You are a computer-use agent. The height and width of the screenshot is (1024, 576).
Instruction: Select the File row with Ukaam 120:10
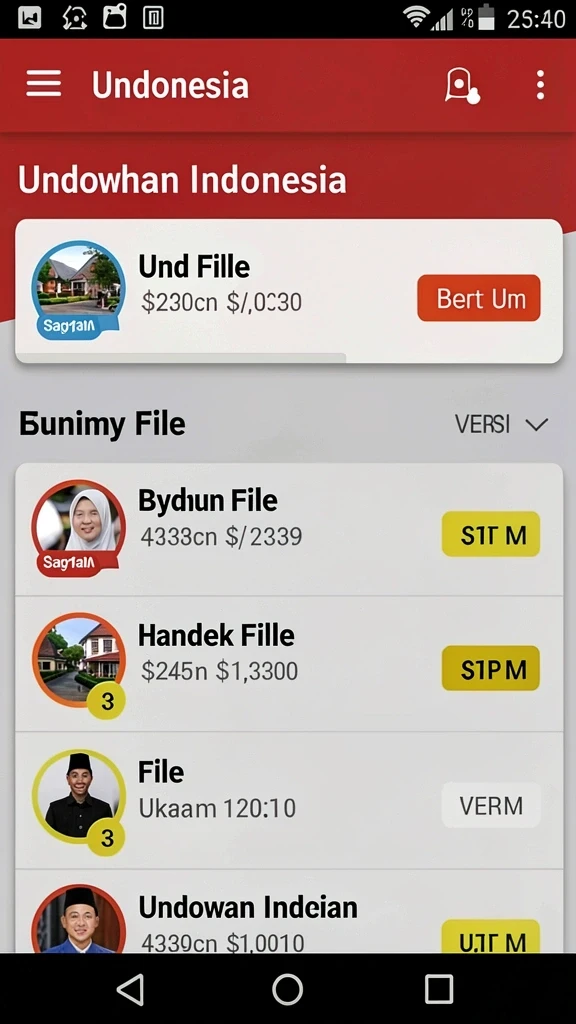(289, 801)
